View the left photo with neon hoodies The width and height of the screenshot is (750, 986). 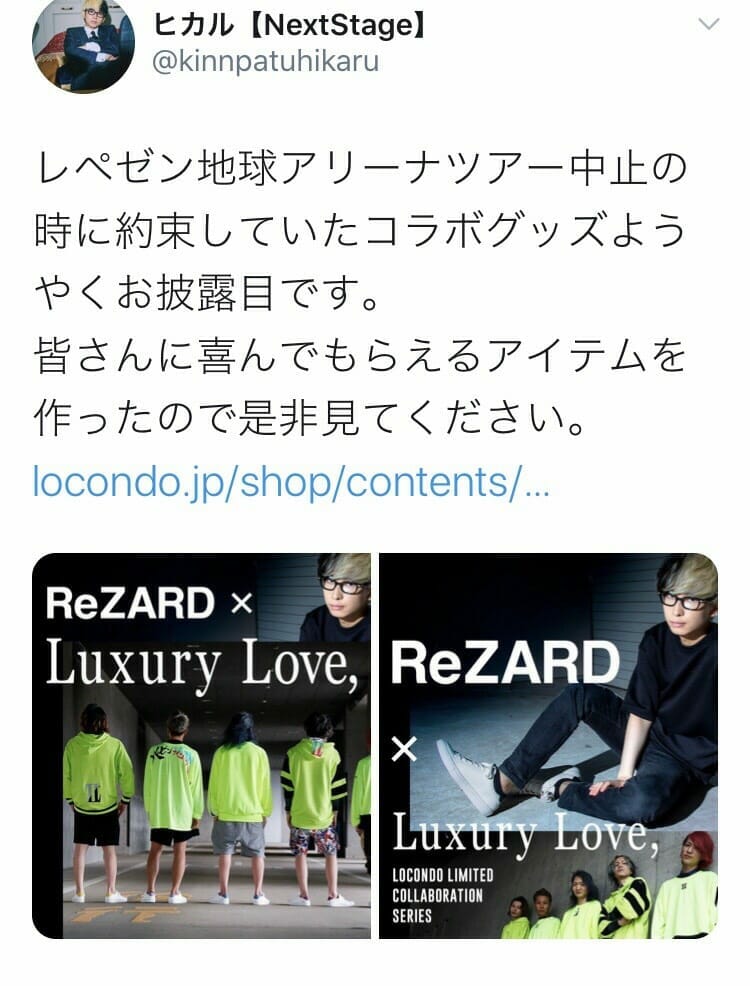click(201, 745)
